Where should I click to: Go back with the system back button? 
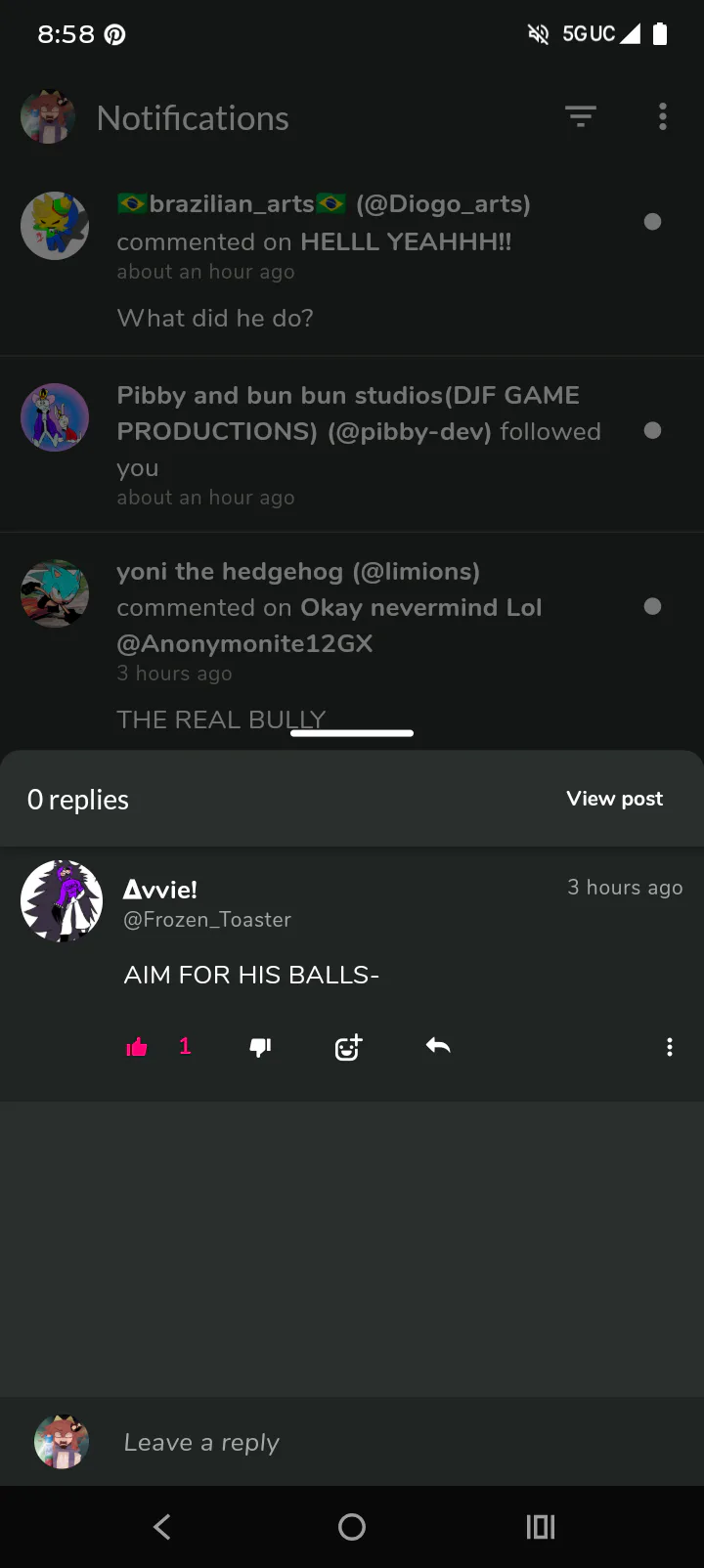click(162, 1527)
